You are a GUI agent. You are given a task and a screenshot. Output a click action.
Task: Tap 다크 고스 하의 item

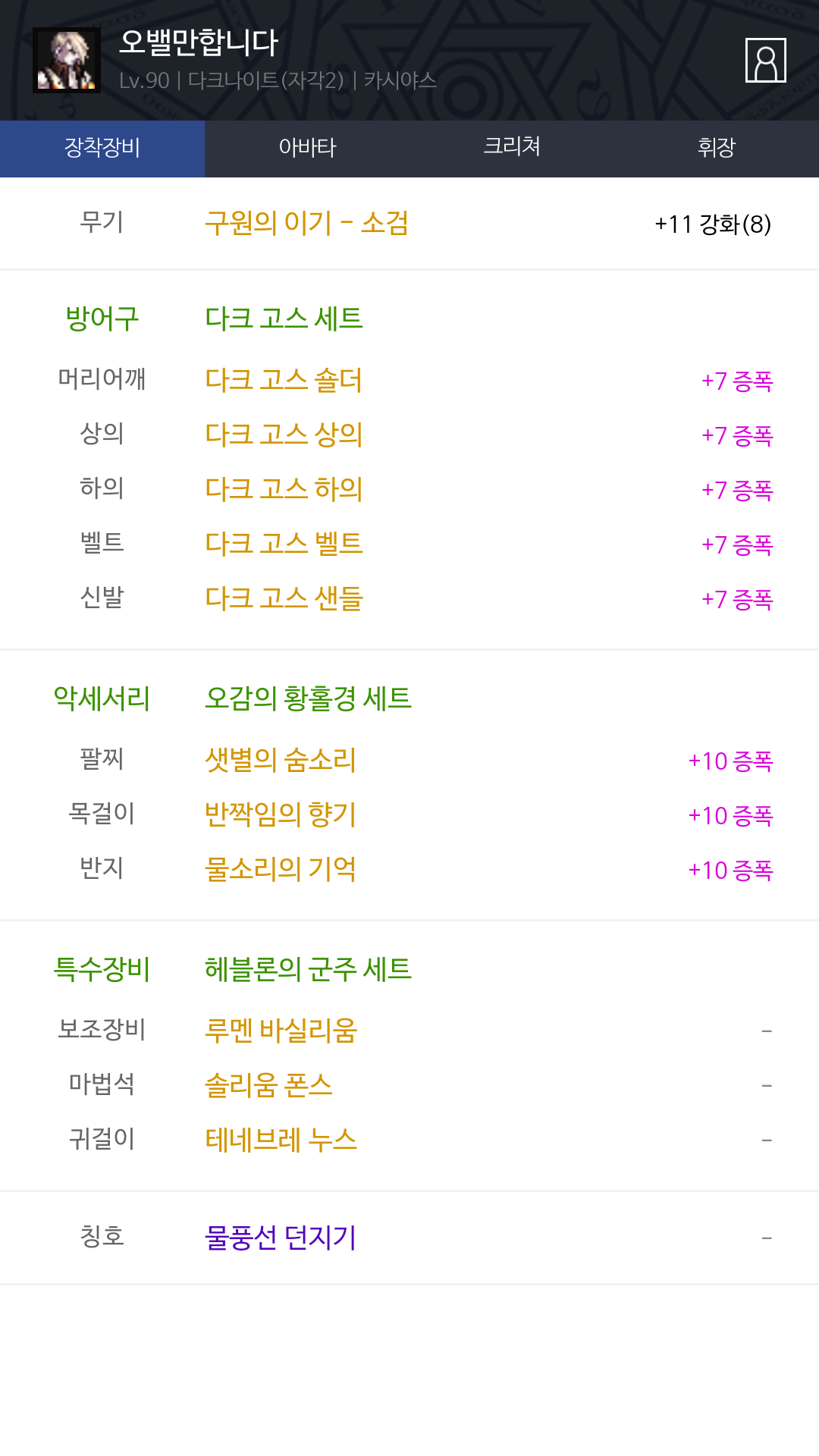(x=284, y=489)
